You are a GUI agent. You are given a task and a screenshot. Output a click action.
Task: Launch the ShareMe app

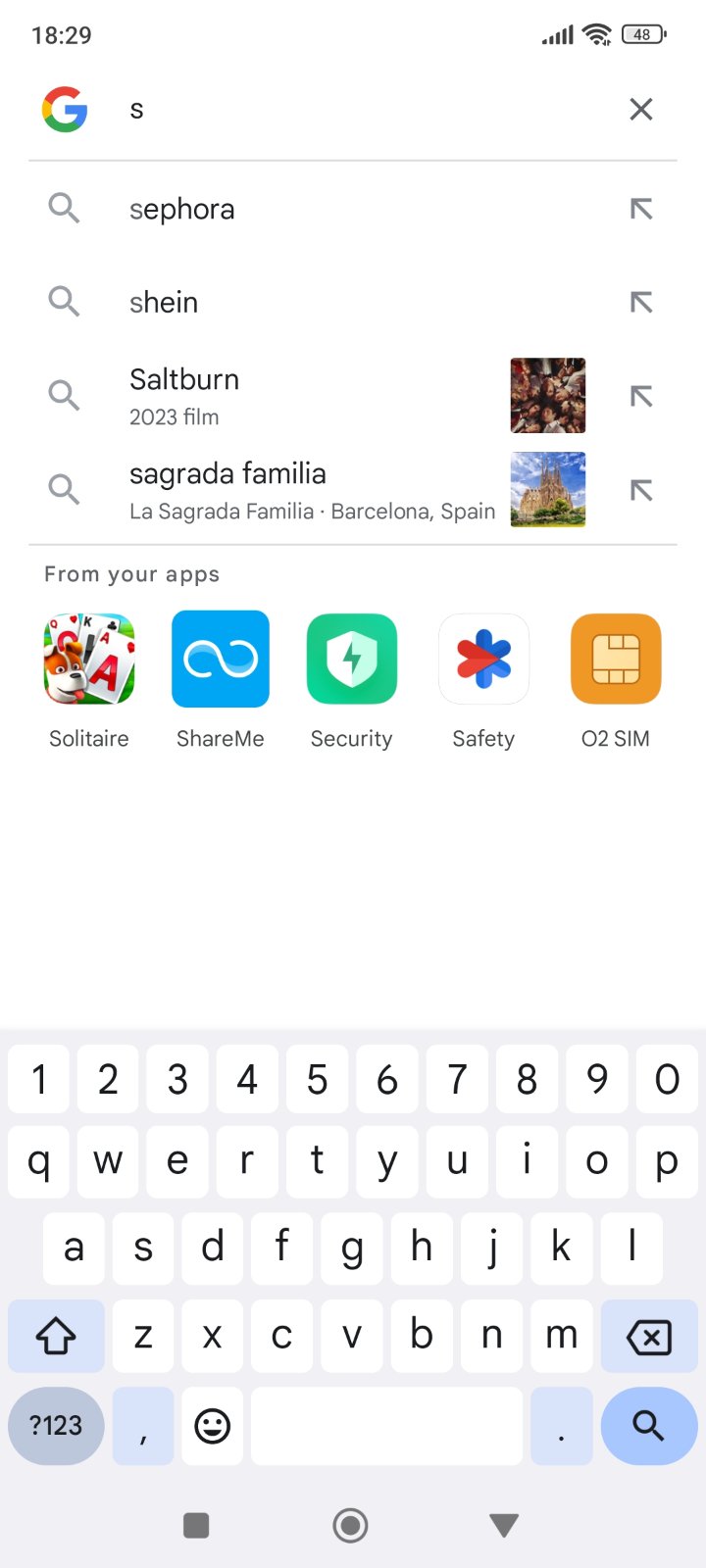click(x=221, y=660)
